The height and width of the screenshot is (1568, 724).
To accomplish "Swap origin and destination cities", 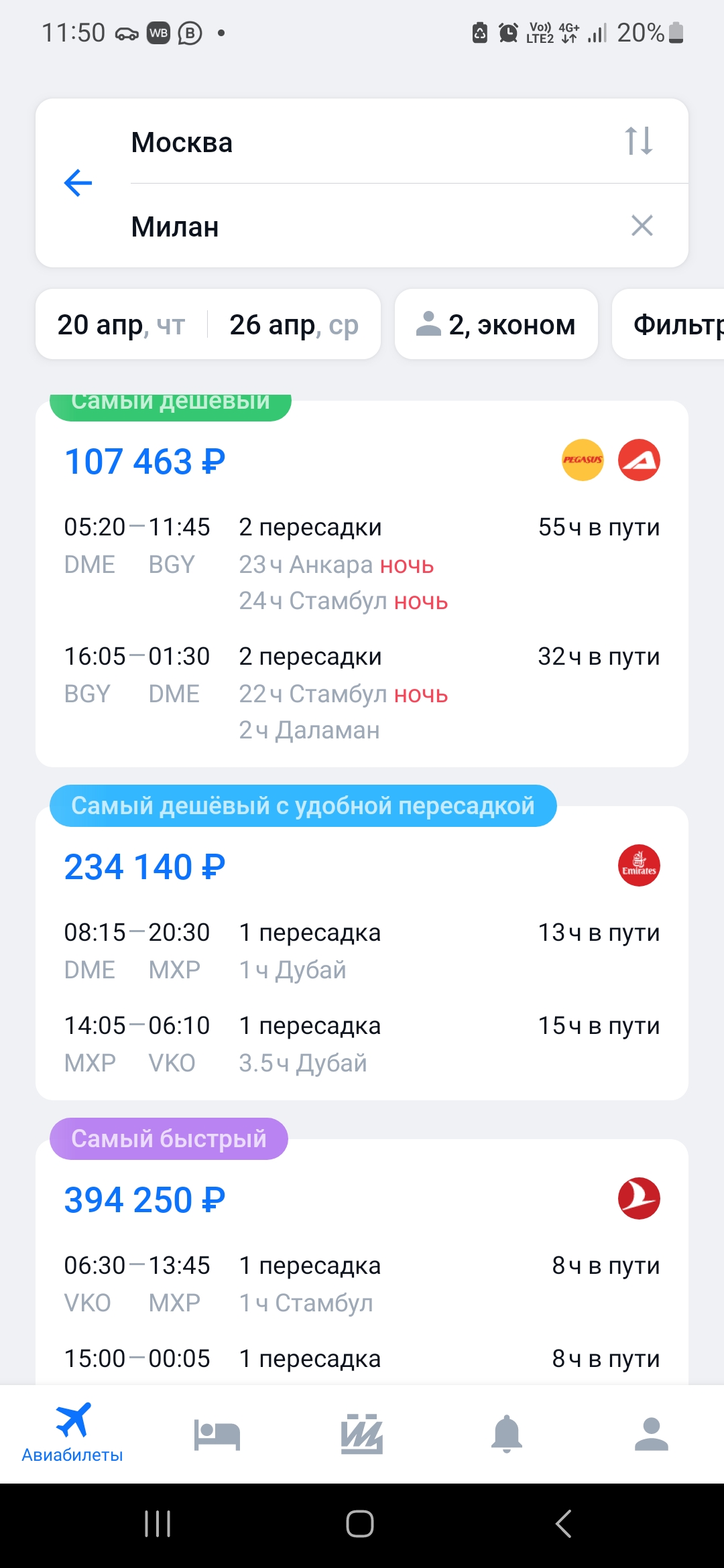I will (639, 141).
